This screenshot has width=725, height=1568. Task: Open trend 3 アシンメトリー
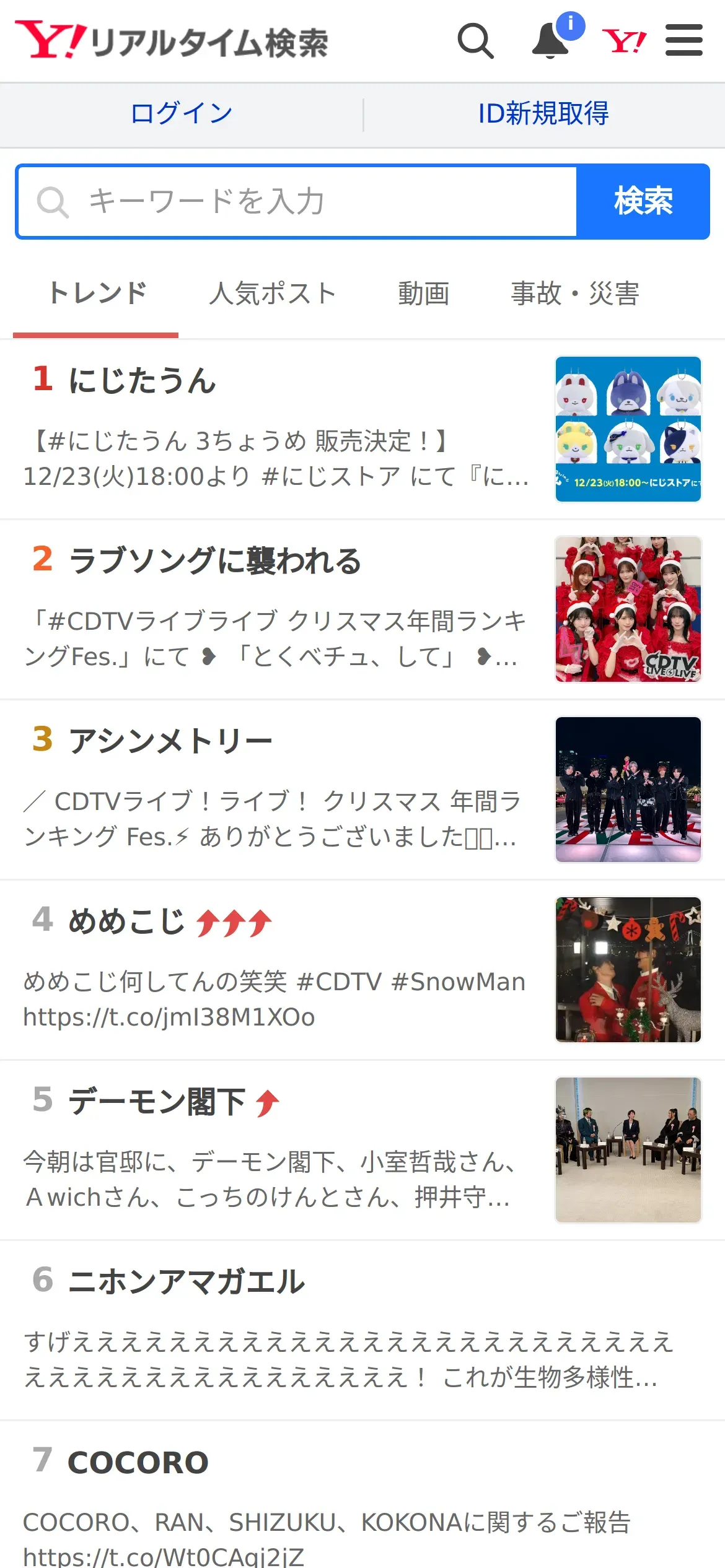(x=362, y=790)
